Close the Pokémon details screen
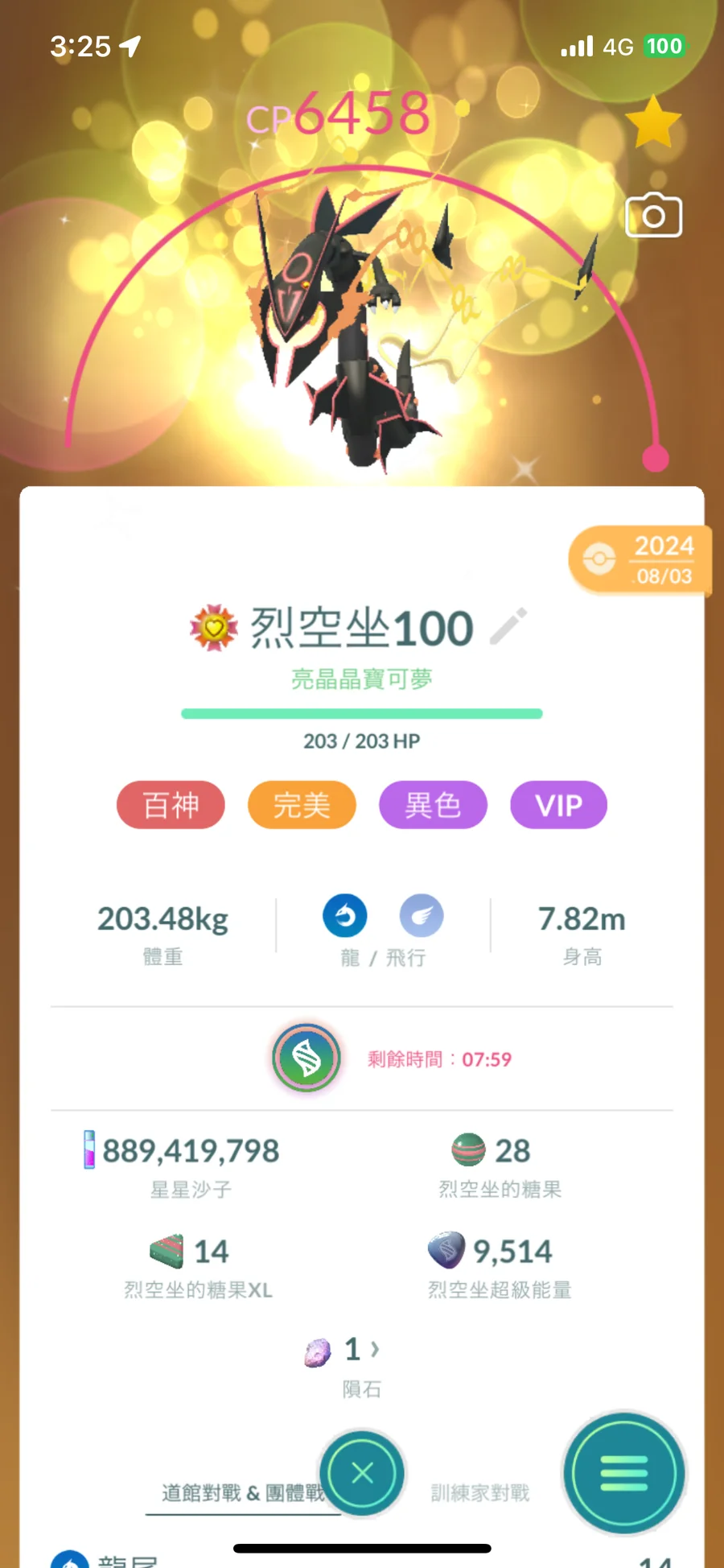 click(362, 1473)
